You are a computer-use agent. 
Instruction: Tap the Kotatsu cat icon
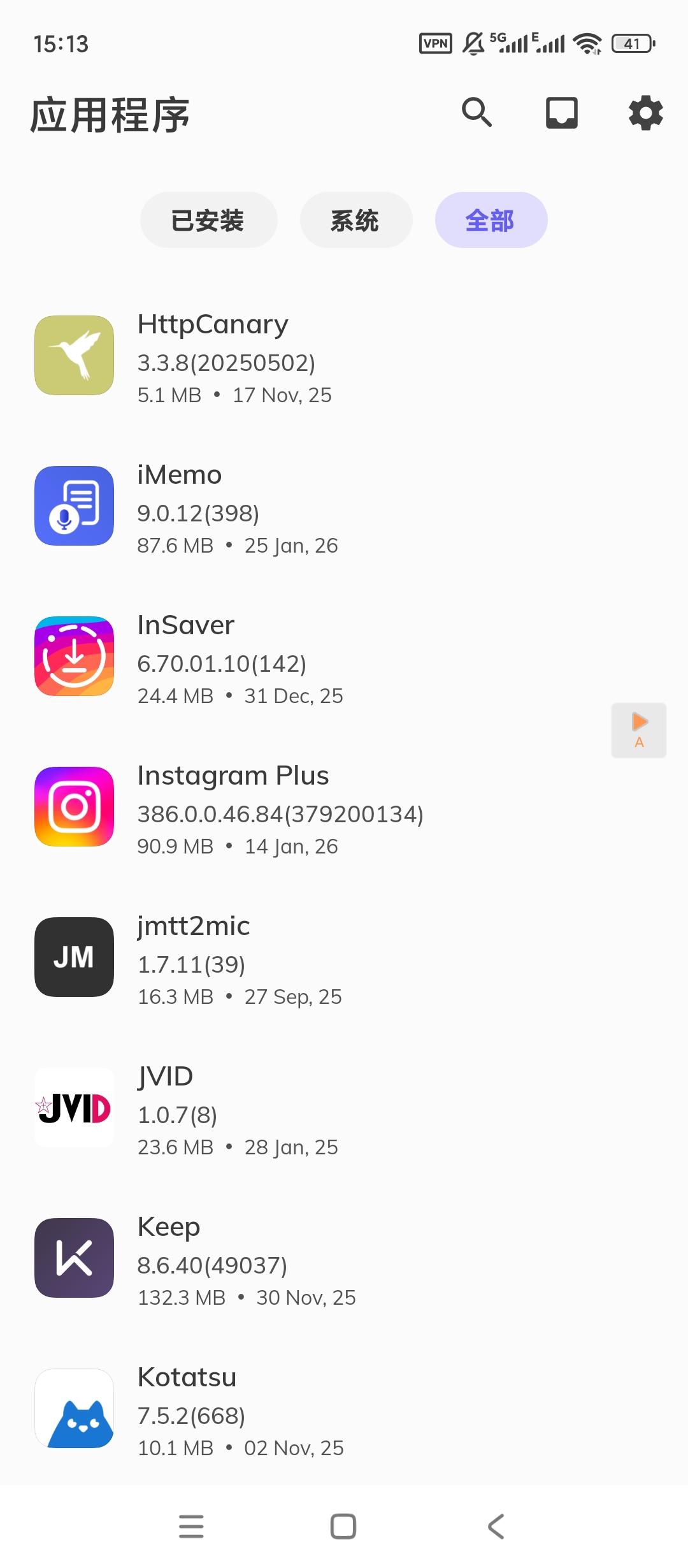tap(73, 1409)
